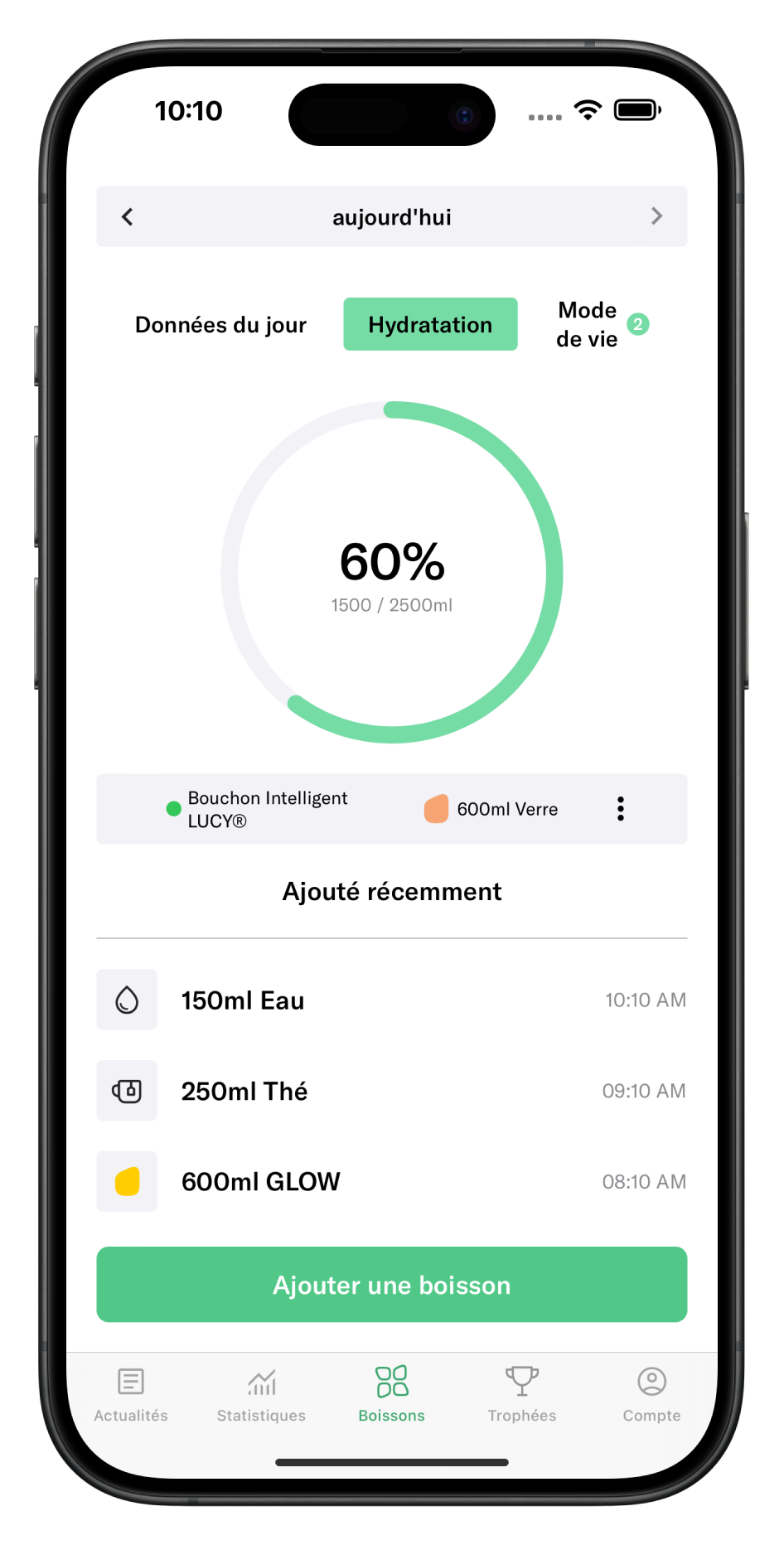Viewport: 784px width, 1545px height.
Task: Select the Hydratation tab
Action: coord(430,325)
